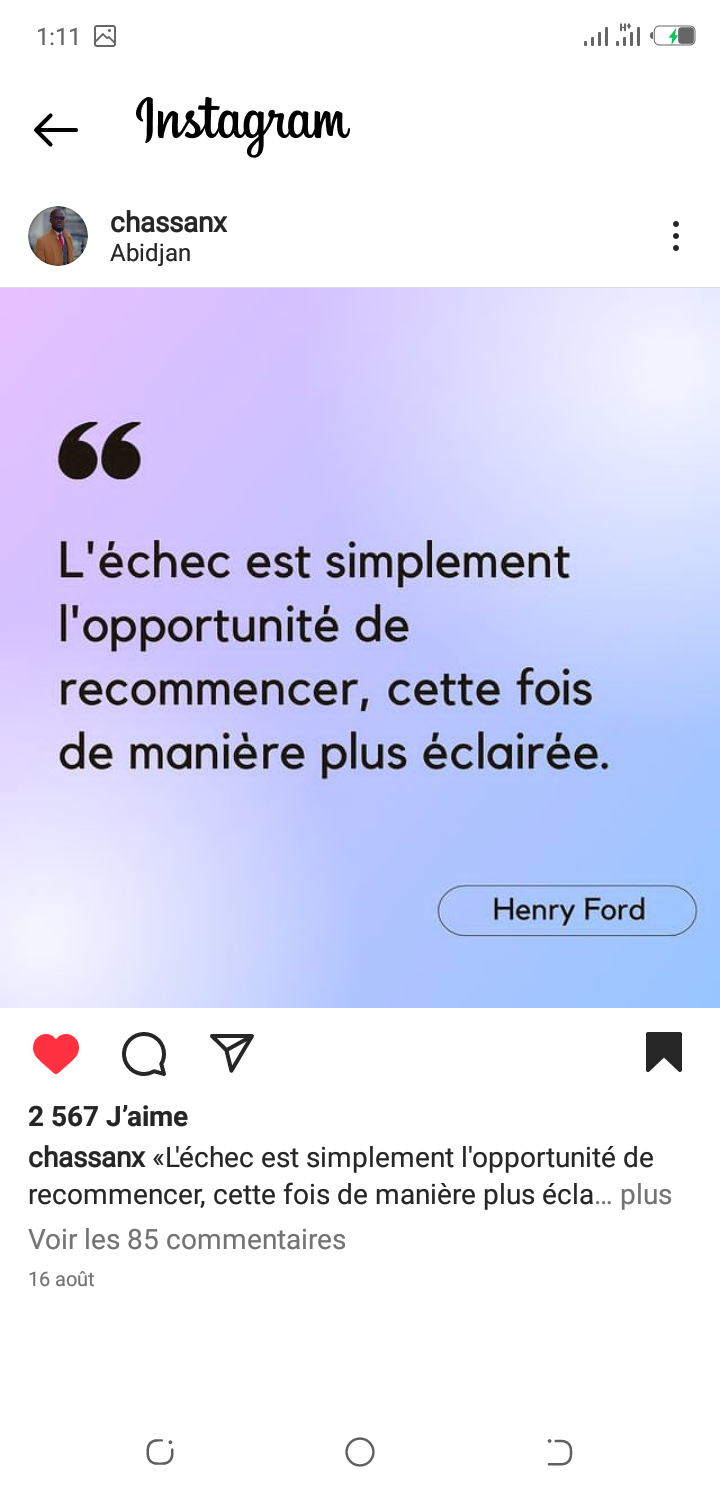
Task: Voir les 85 commentaires
Action: [187, 1240]
